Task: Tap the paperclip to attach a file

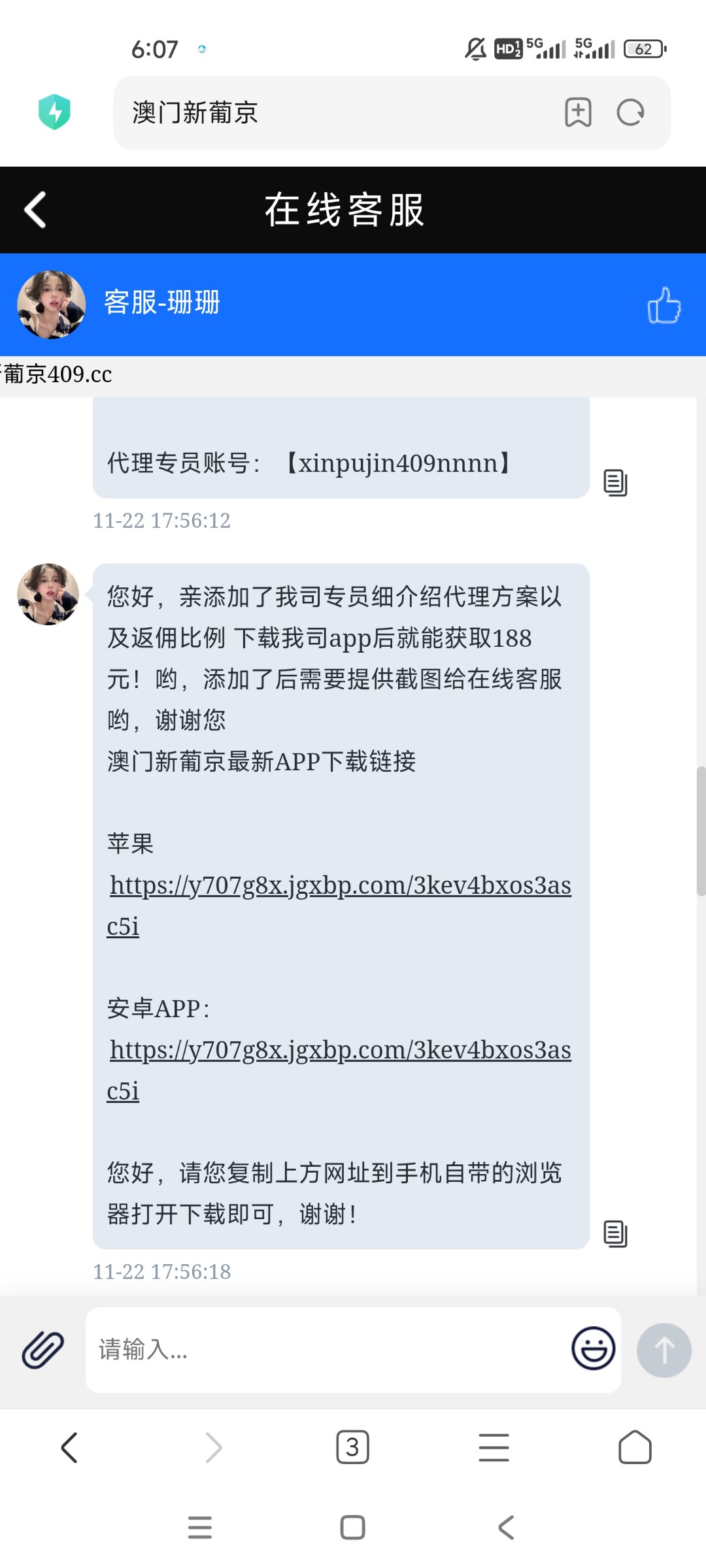Action: tap(43, 1350)
